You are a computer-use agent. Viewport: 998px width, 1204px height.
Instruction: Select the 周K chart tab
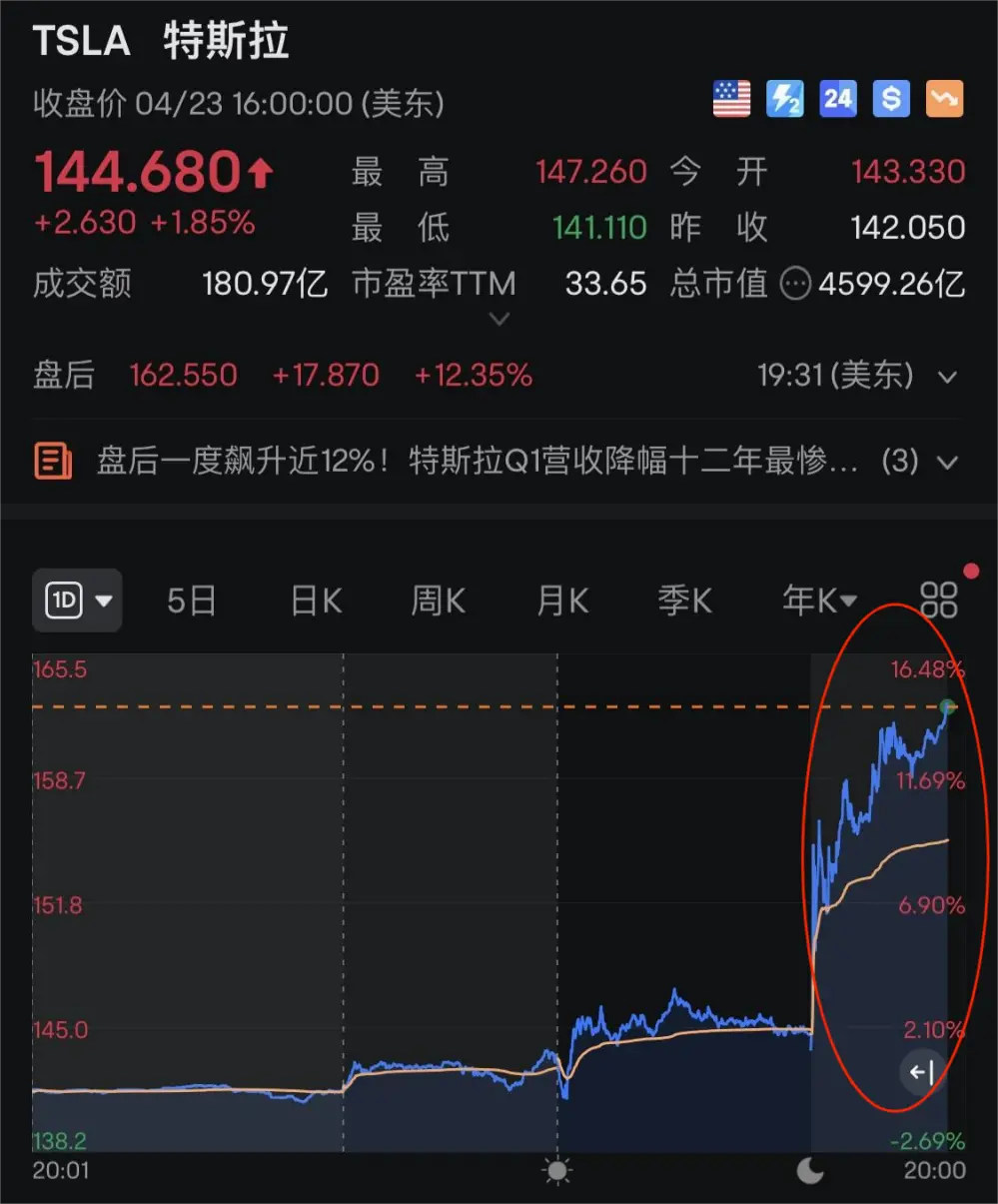[x=438, y=601]
